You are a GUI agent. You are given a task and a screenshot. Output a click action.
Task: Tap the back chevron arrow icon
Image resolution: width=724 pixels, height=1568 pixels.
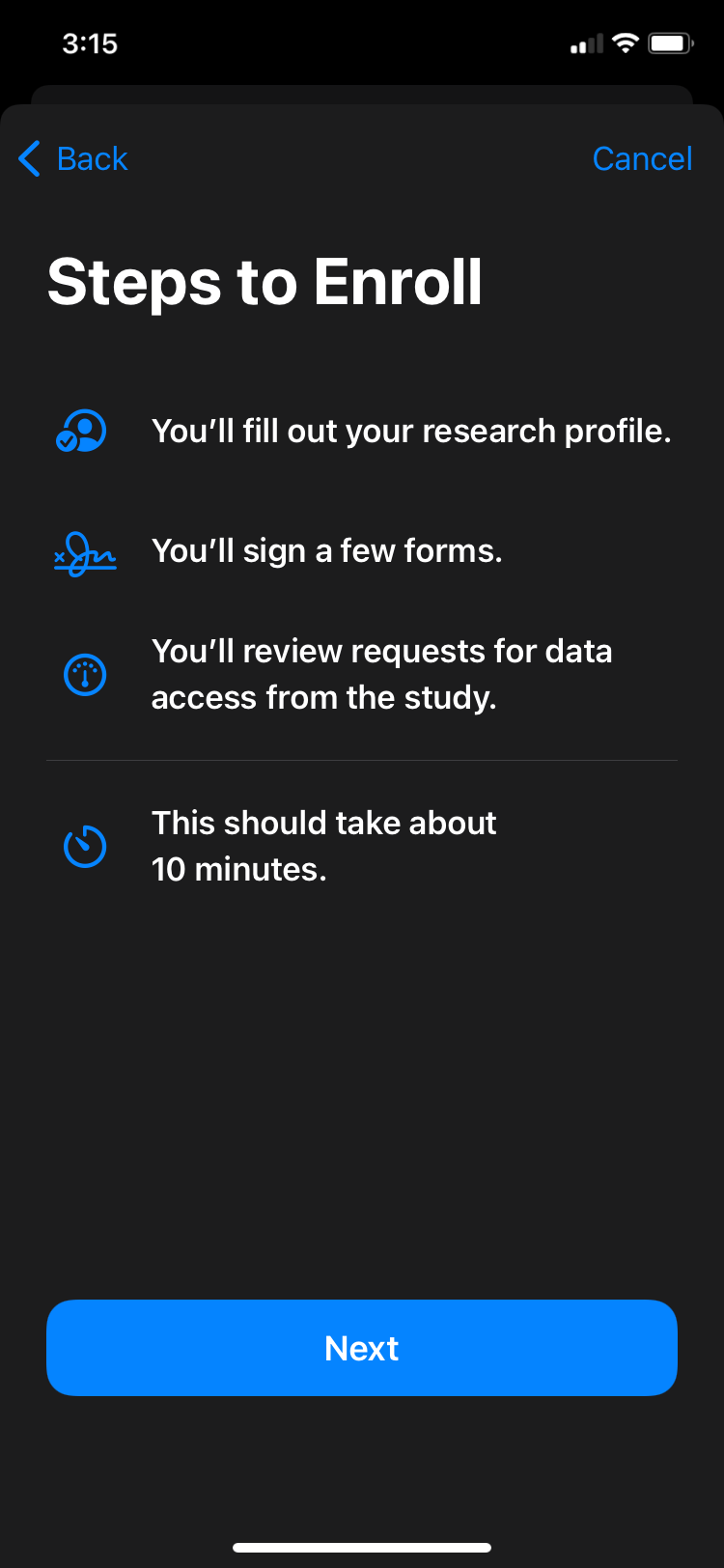(28, 158)
